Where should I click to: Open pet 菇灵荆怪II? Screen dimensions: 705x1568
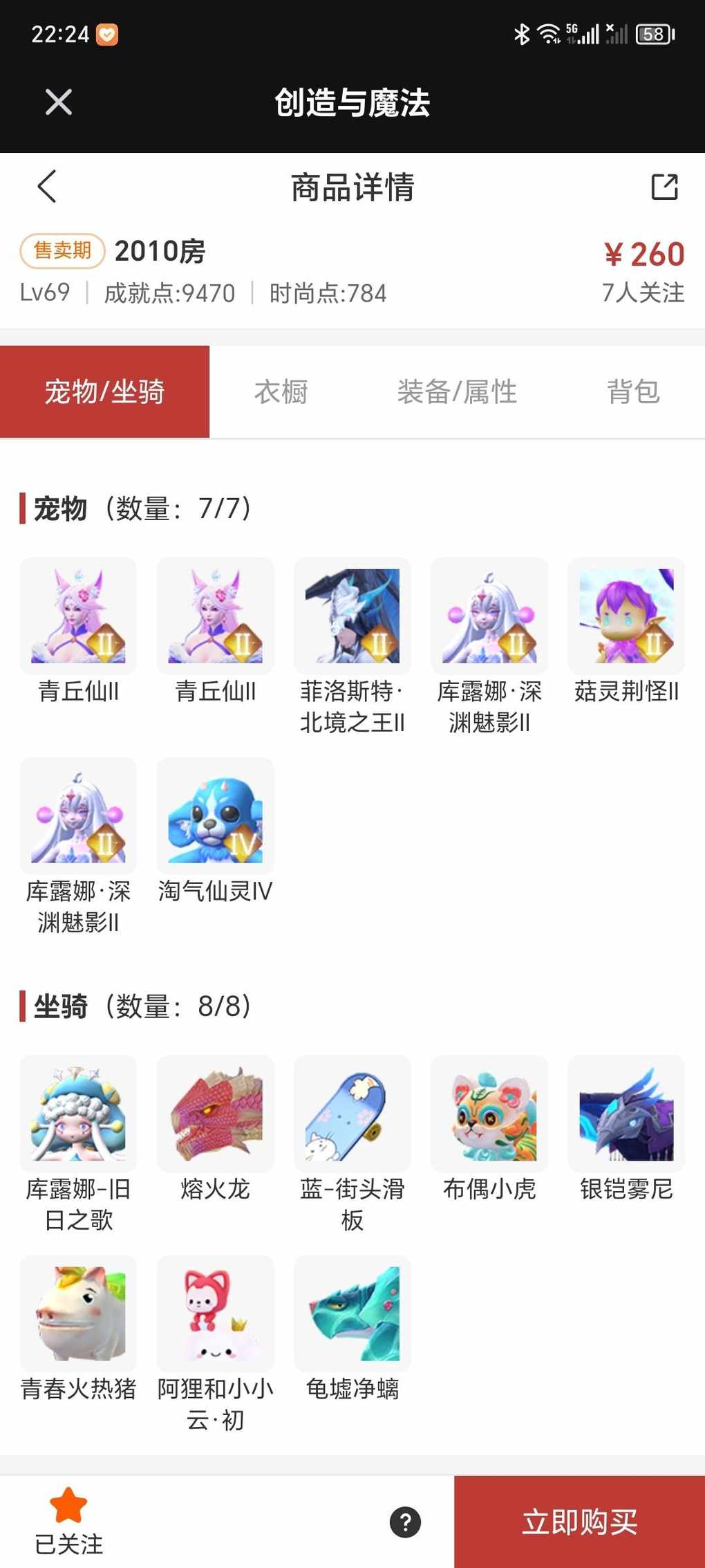coord(626,616)
